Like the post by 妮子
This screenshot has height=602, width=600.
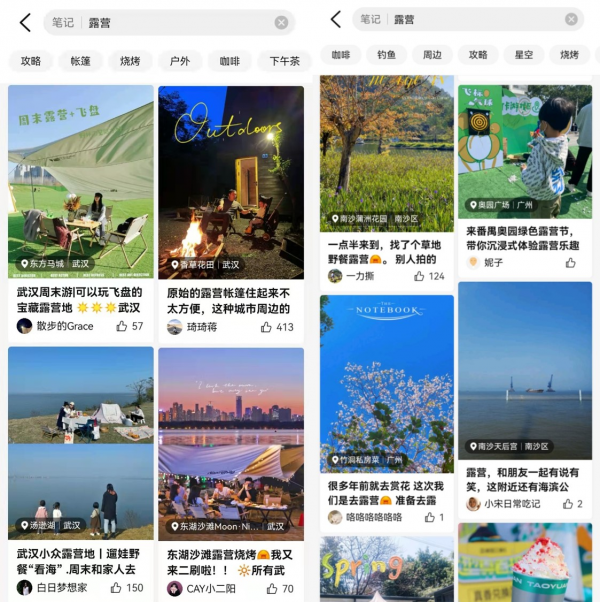coord(571,263)
